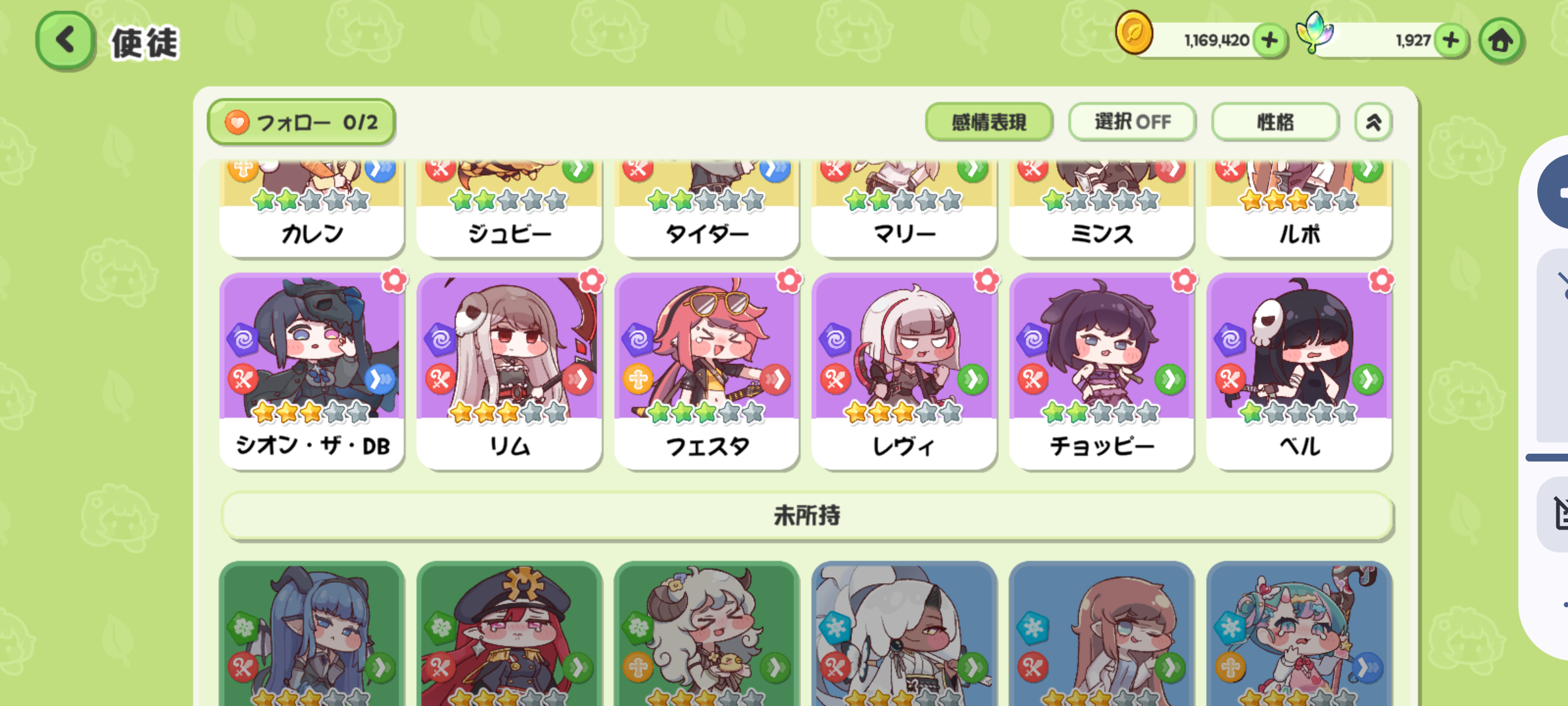This screenshot has width=1568, height=706.
Task: Open character card レヴィ
Action: (x=904, y=371)
